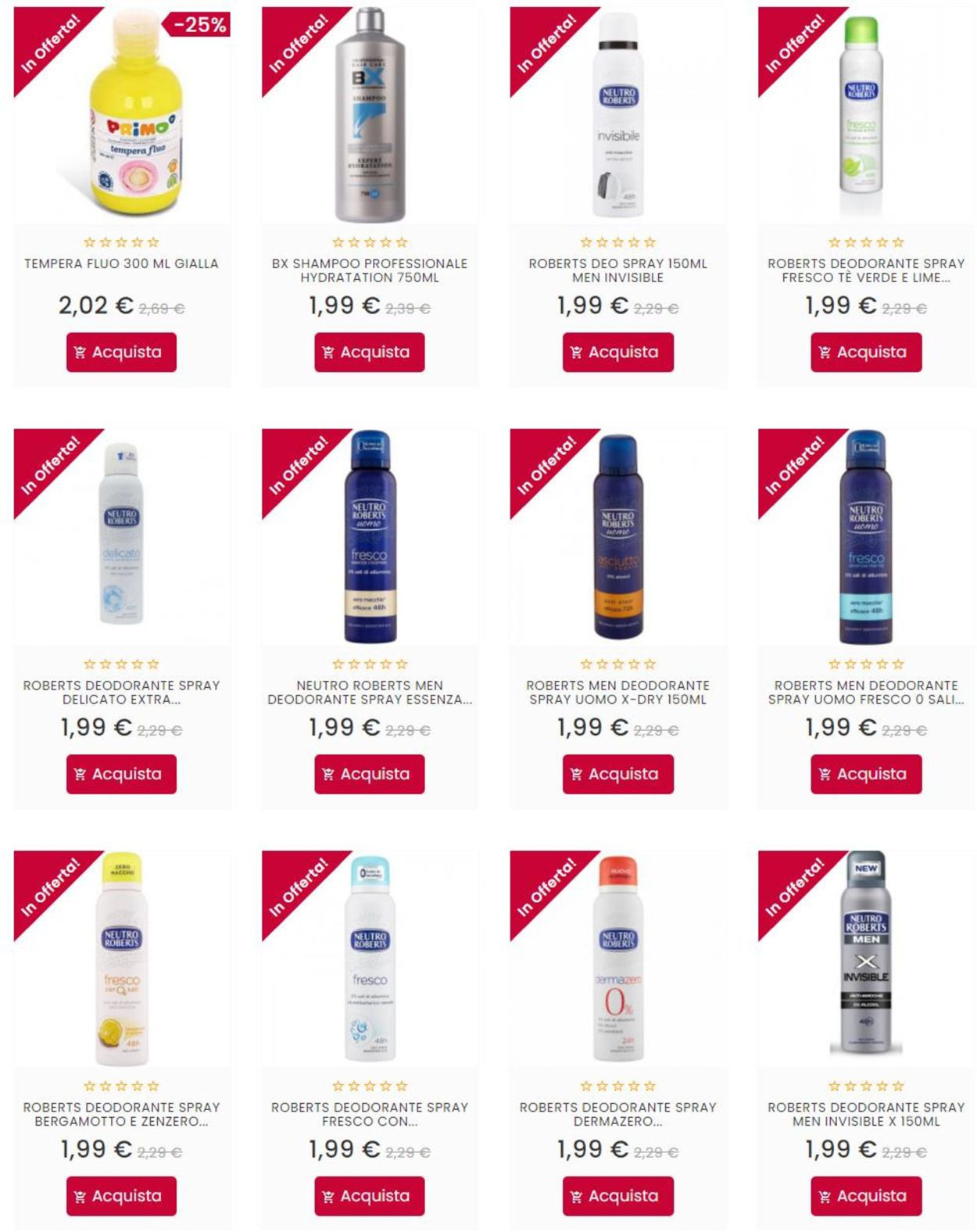View BX Shampoo Professionale product photo
Image resolution: width=977 pixels, height=1232 pixels.
coord(370,117)
